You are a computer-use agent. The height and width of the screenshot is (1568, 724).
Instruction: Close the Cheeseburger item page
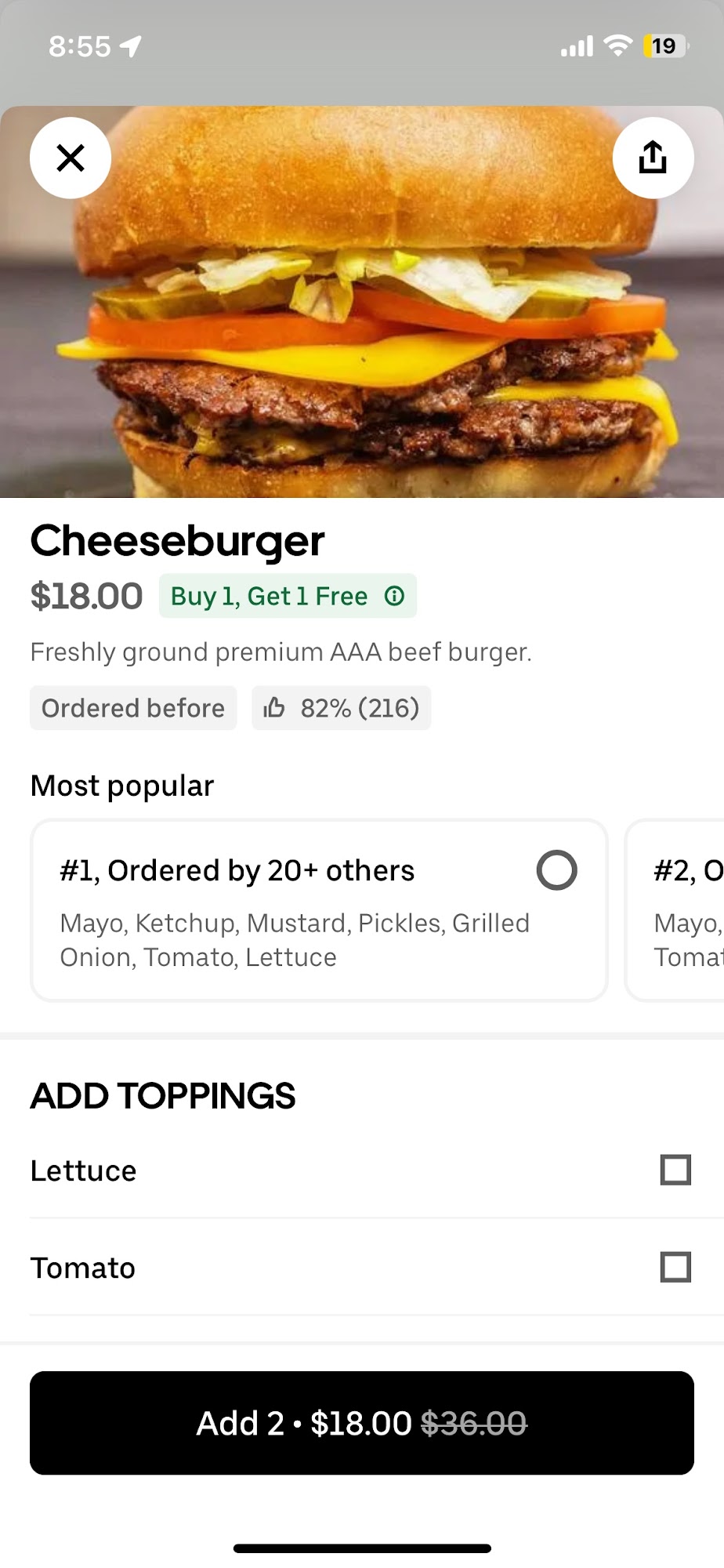pos(71,158)
